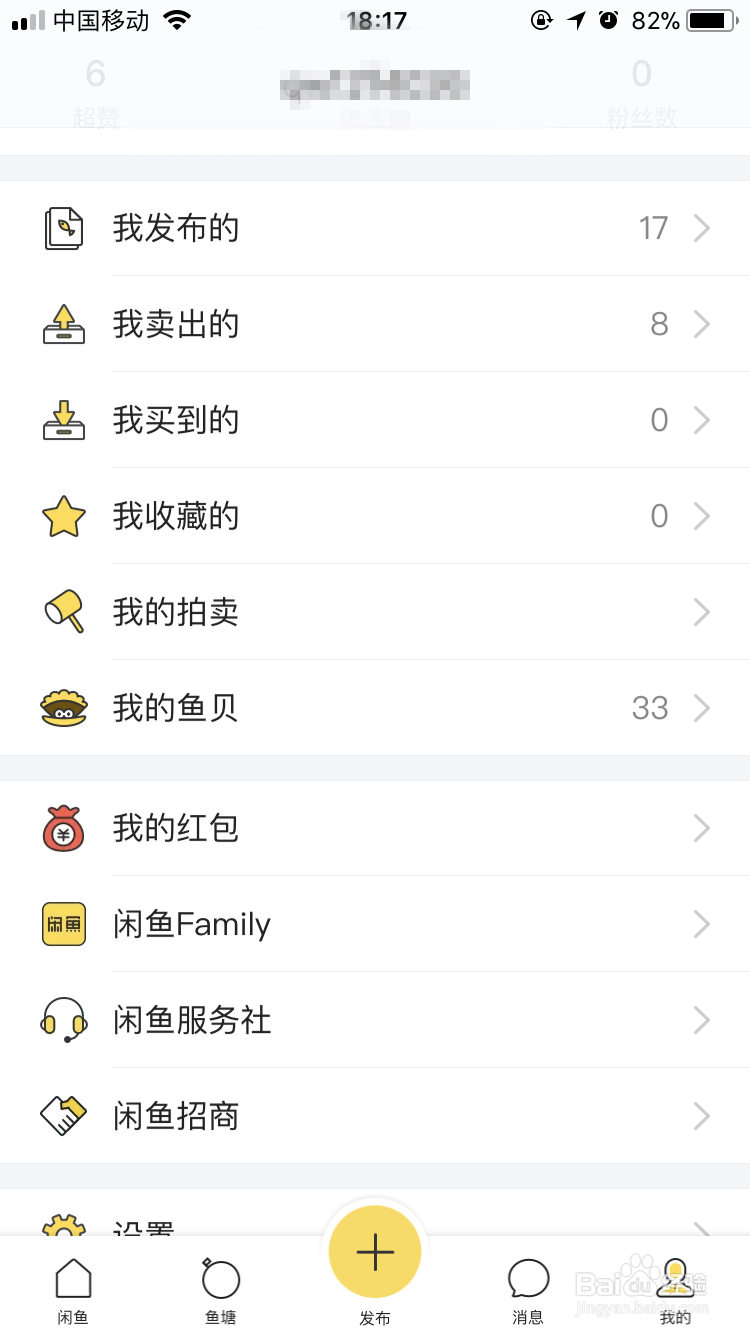Image resolution: width=750 pixels, height=1334 pixels.
Task: Switch to the 鱼塘 tab
Action: coord(221,1290)
